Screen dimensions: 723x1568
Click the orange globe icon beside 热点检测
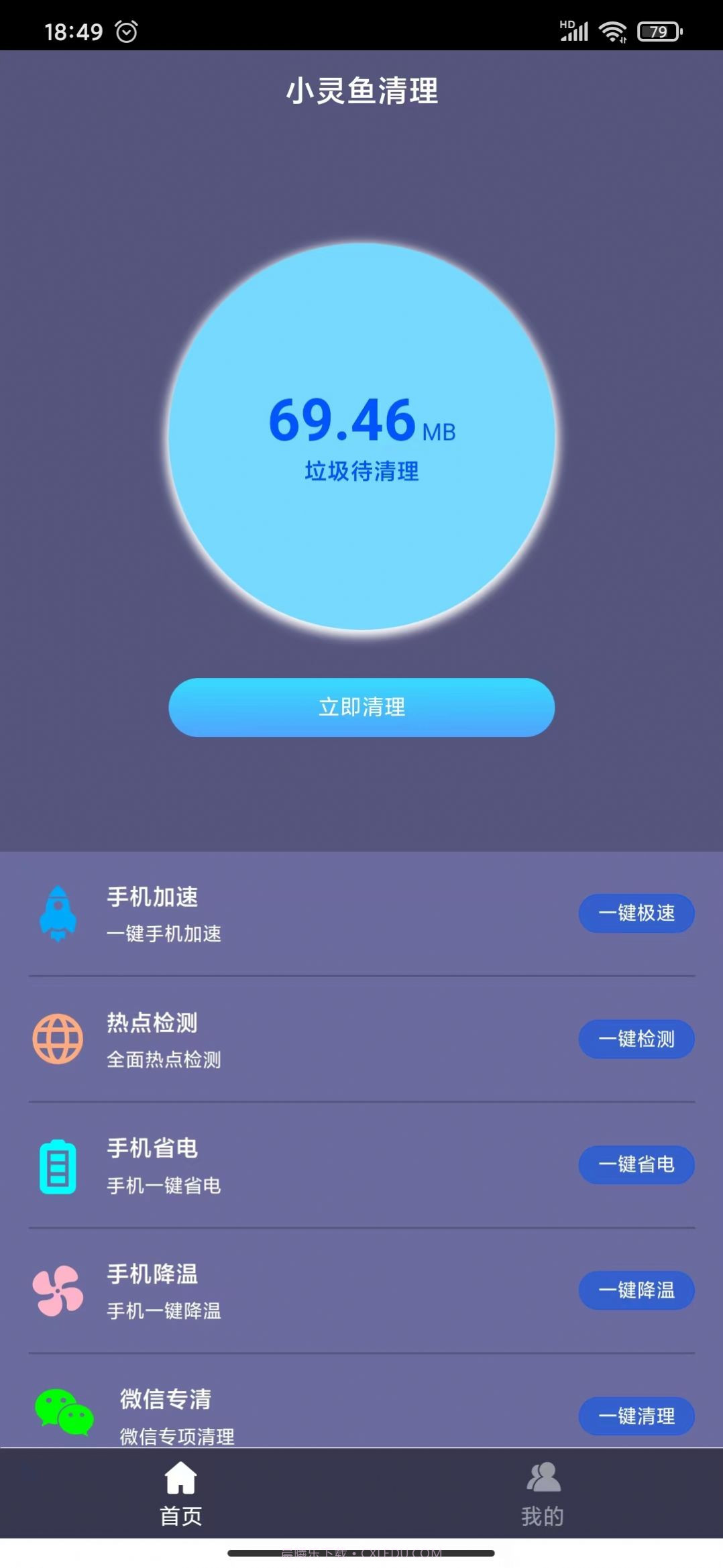(x=58, y=1038)
